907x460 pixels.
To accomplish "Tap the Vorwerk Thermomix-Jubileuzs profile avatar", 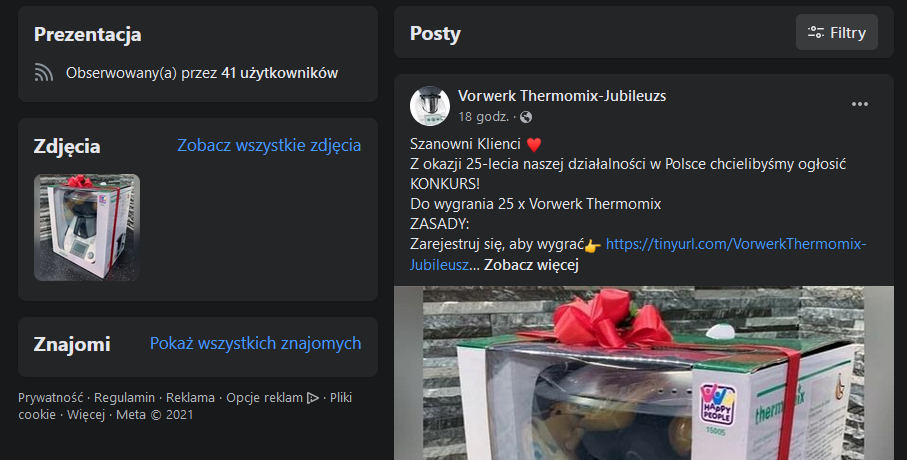I will pyautogui.click(x=430, y=106).
